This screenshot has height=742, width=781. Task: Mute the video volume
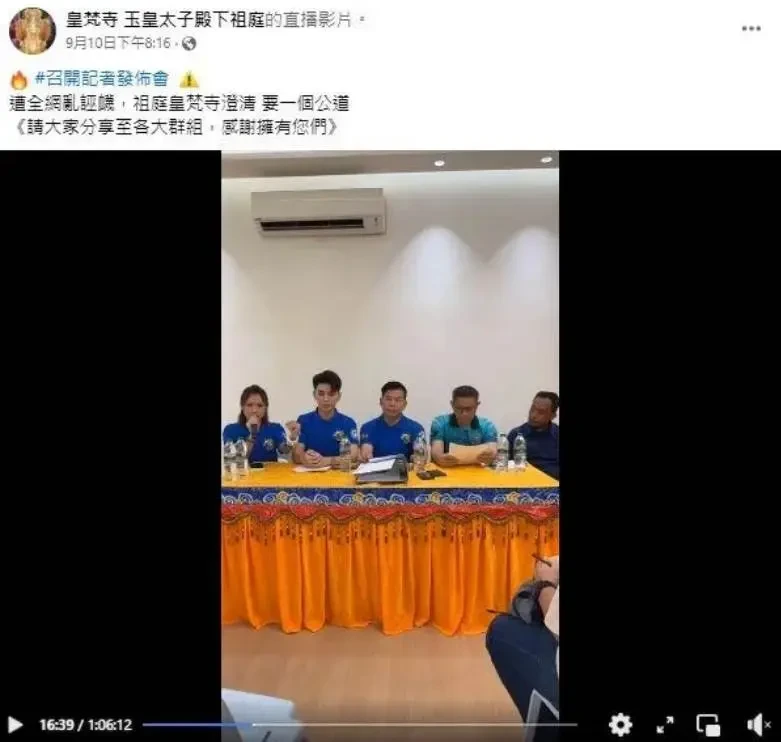[x=756, y=725]
